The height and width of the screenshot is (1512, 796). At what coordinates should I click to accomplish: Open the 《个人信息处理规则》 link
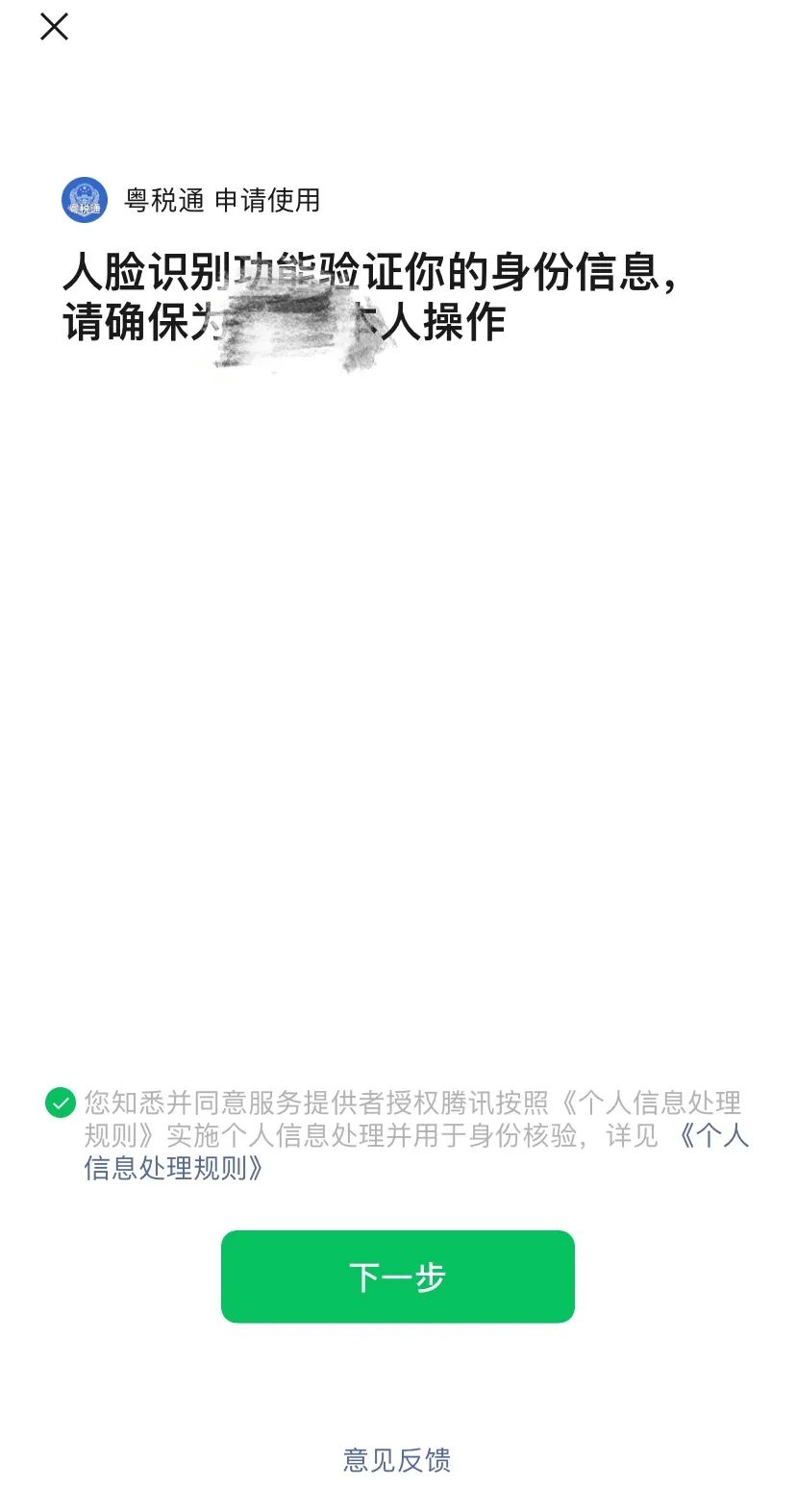[173, 1168]
